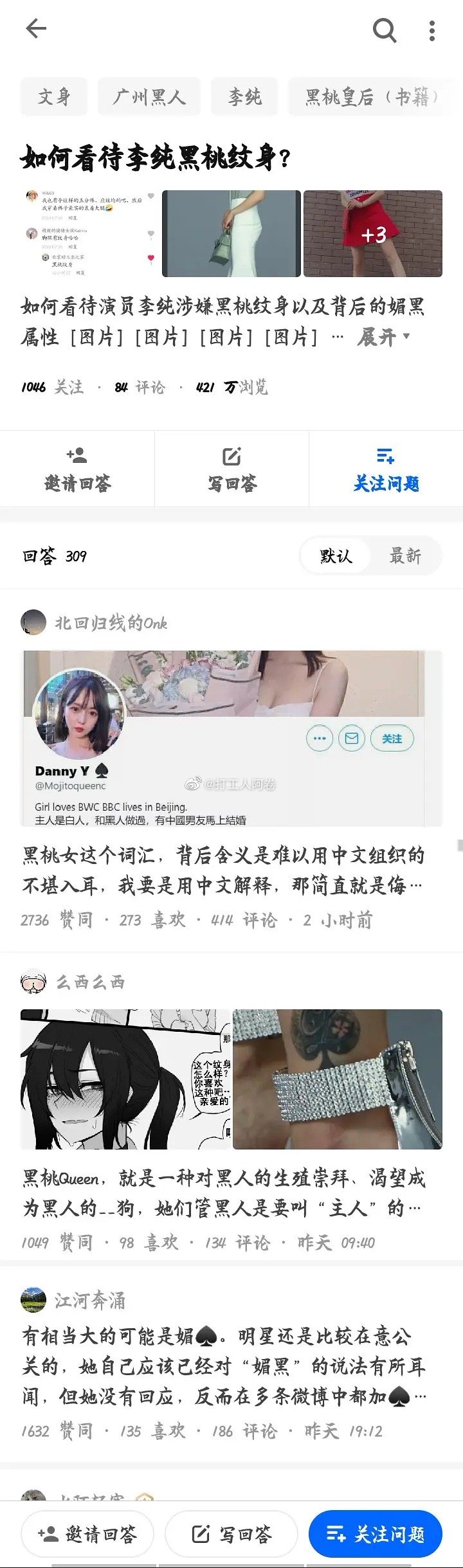The width and height of the screenshot is (463, 1568).
Task: Go back using the top arrow
Action: click(36, 28)
